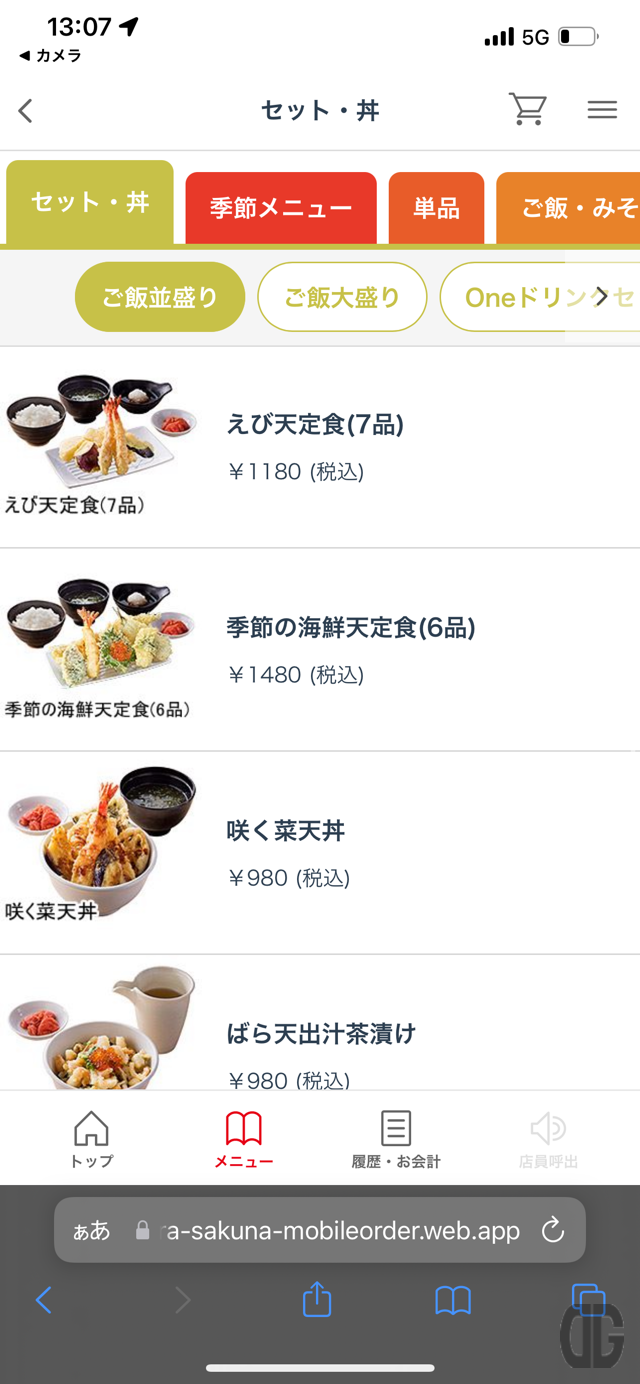Call staff with 店員呼出
The image size is (640, 1384).
pyautogui.click(x=548, y=1139)
